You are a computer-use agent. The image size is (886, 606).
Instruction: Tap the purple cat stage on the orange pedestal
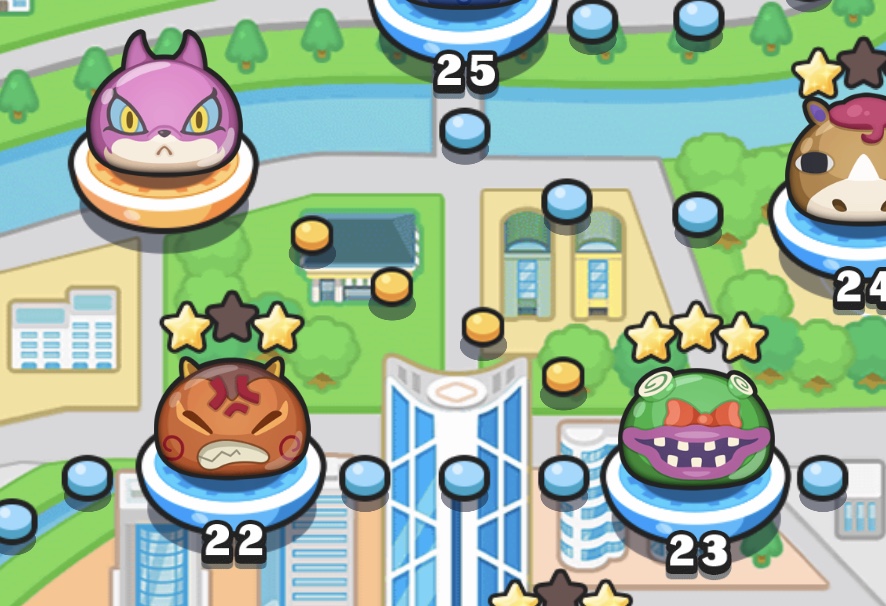tap(164, 118)
